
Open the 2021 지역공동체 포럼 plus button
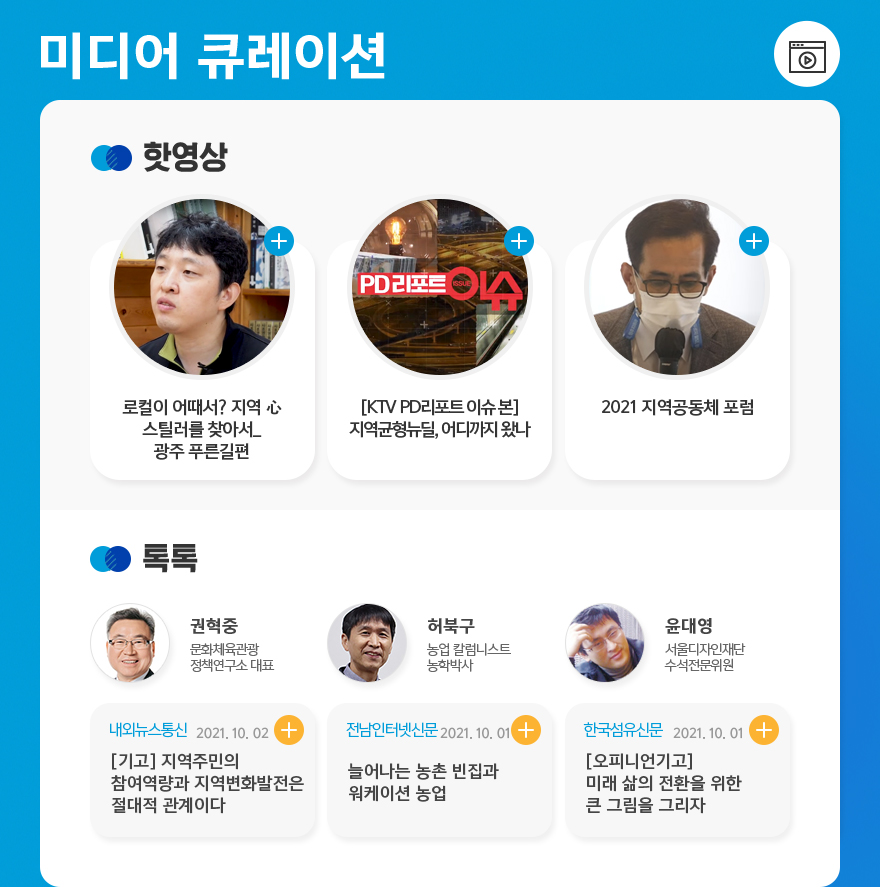click(x=753, y=241)
